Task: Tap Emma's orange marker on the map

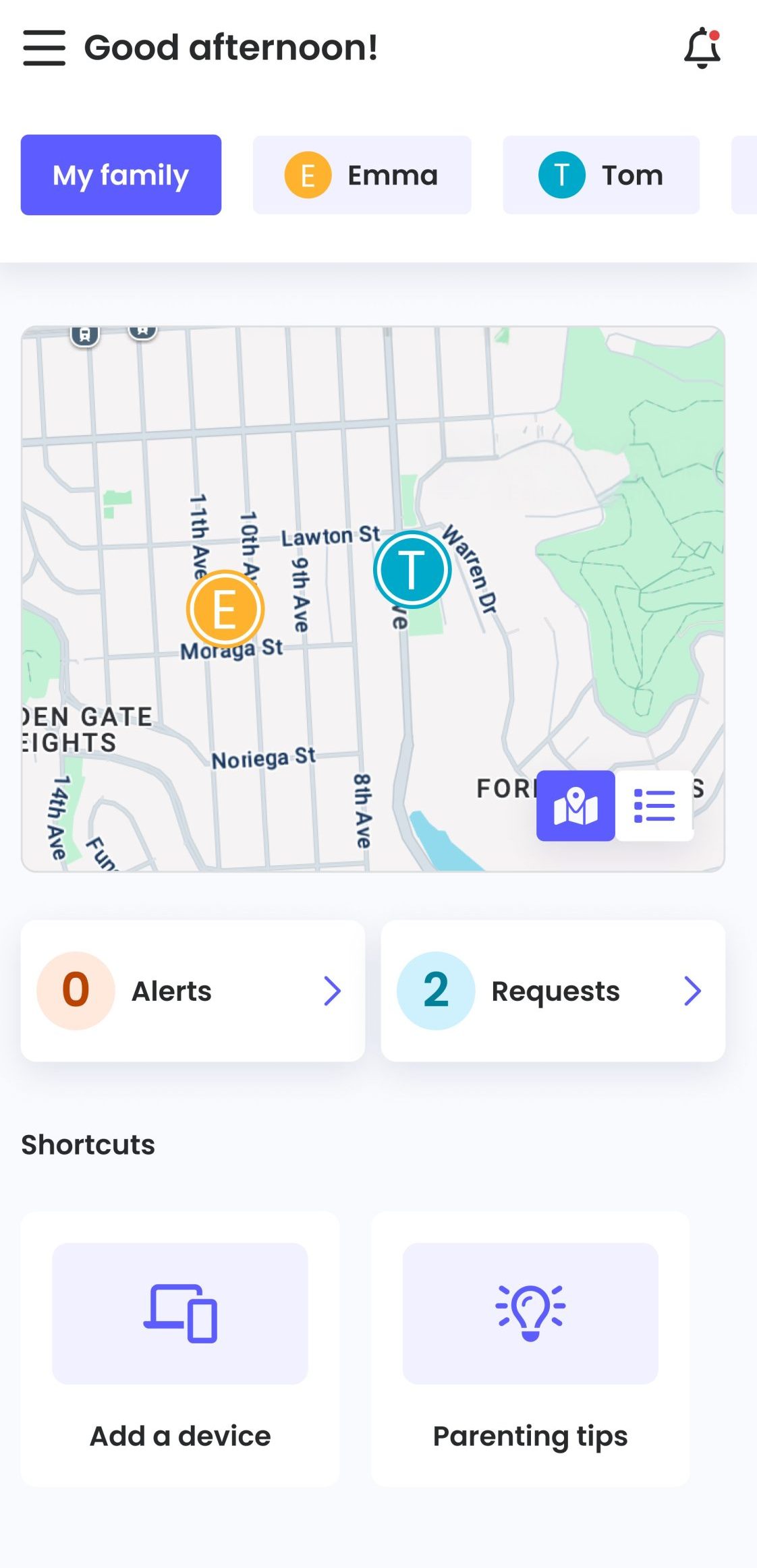Action: click(x=225, y=609)
